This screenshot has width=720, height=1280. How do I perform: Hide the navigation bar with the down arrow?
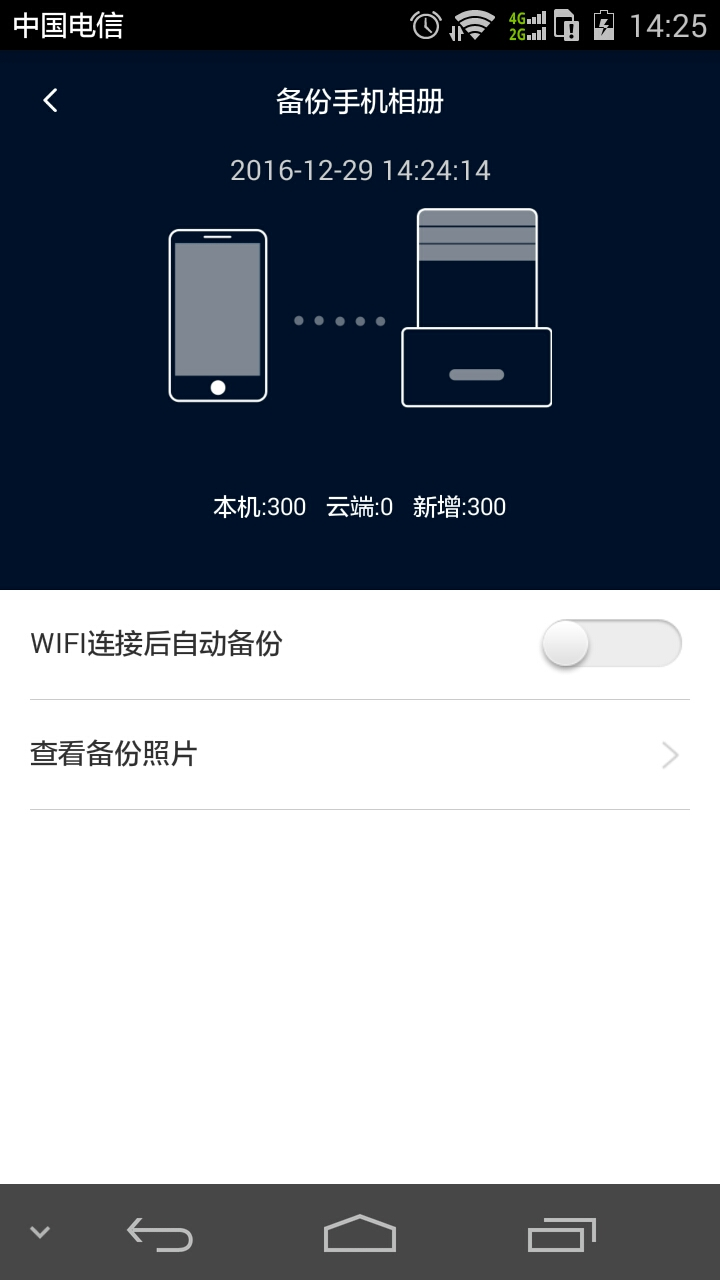click(40, 1232)
